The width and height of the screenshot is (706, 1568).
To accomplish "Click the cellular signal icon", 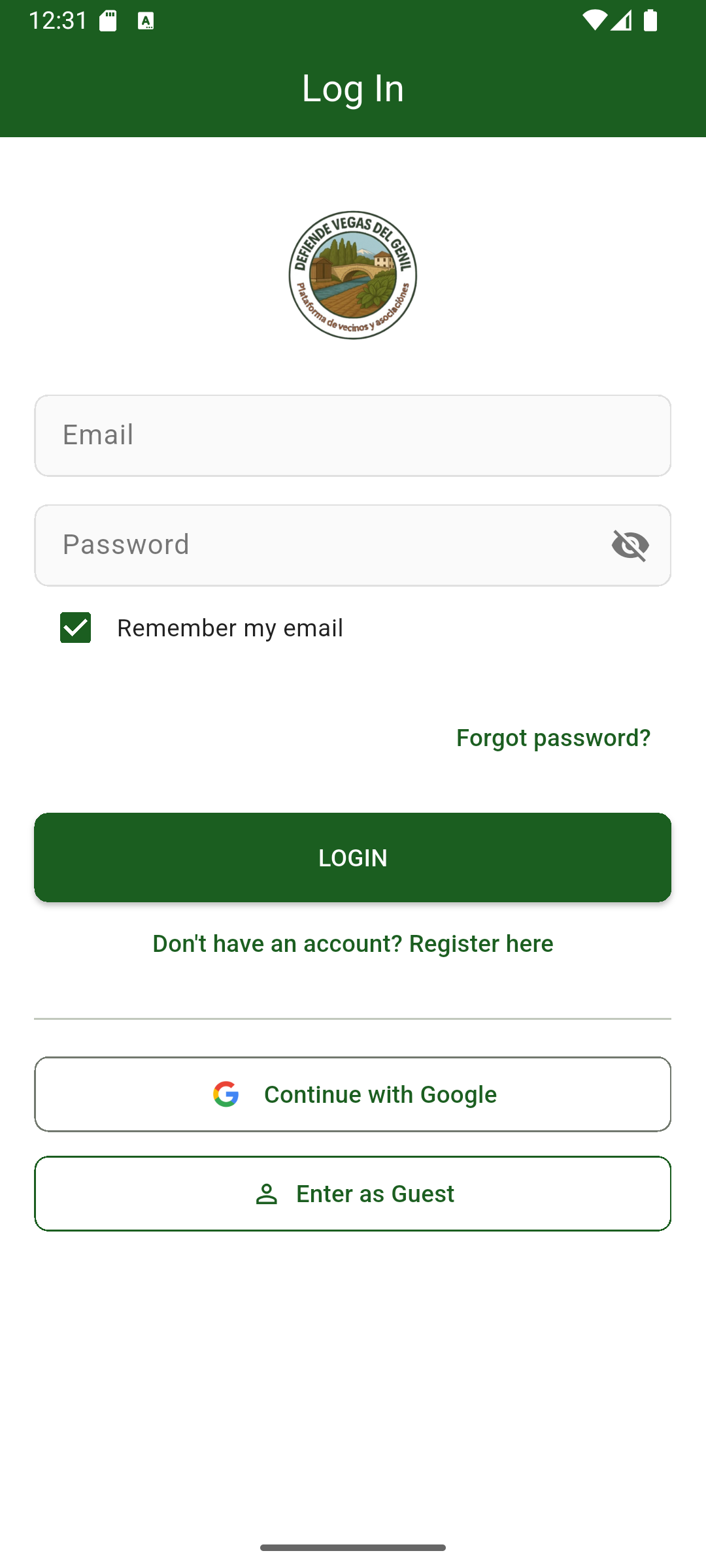I will pos(623,20).
